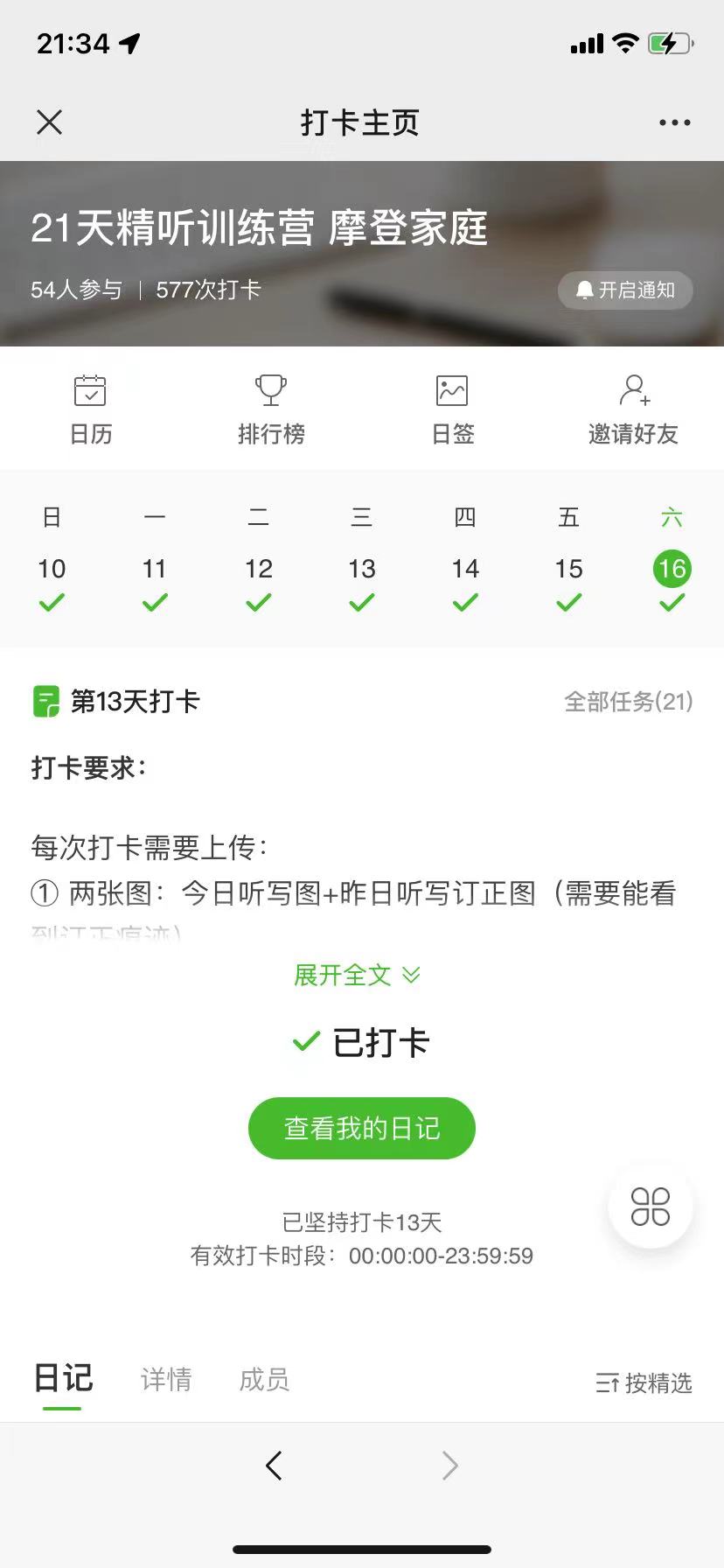724x1568 pixels.
Task: Switch to the 成员 tab
Action: tap(264, 1380)
